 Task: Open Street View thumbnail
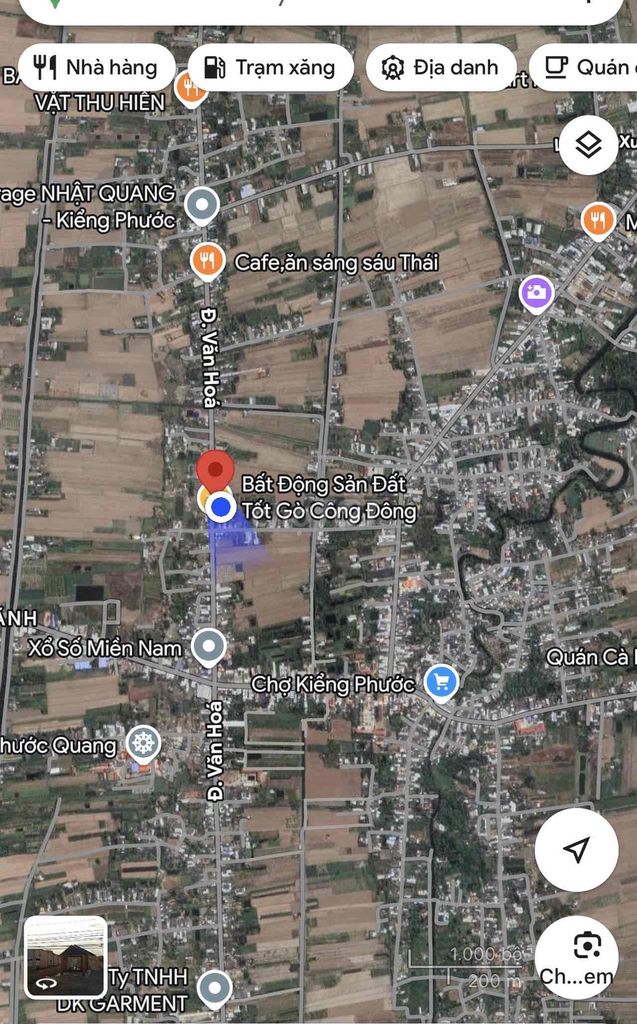66,957
